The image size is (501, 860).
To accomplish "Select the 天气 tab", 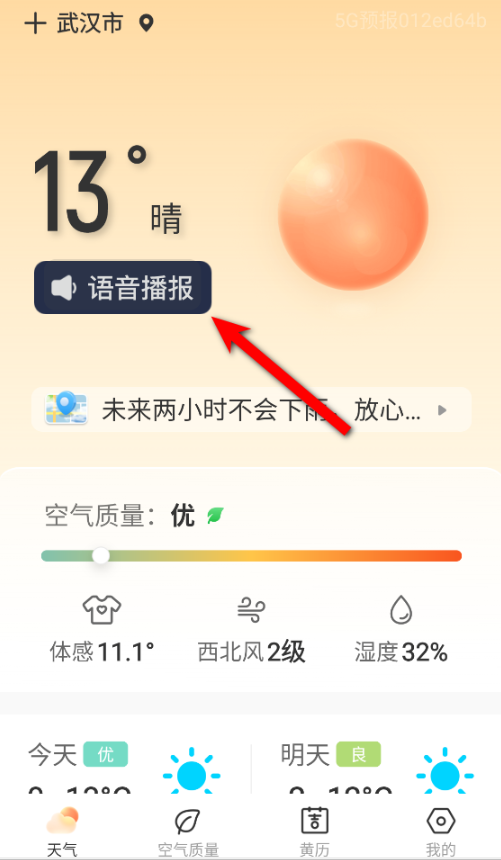I will 62,833.
